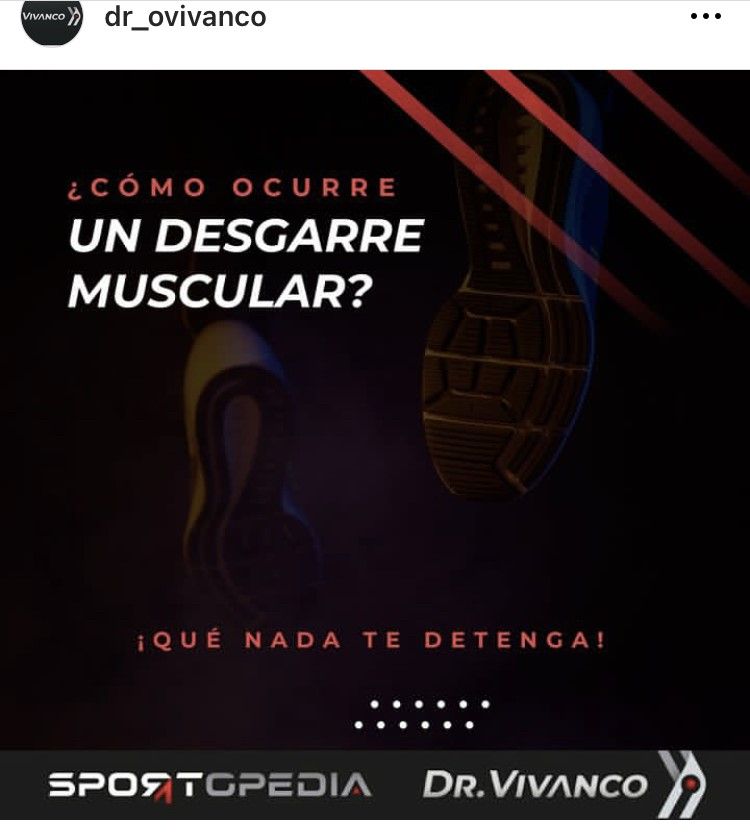Screen dimensions: 750x834
Task: Click the headline '¿CÓMO OCURRE UN DESGARRE MUSCULAR?'
Action: coord(240,235)
